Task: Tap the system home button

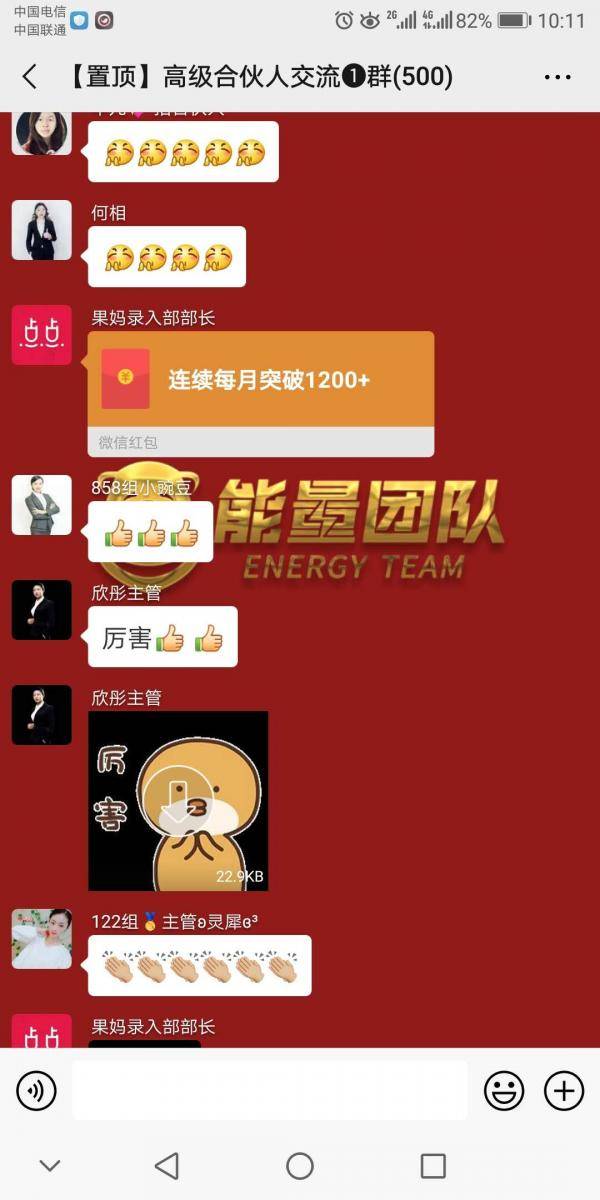Action: click(x=300, y=1166)
